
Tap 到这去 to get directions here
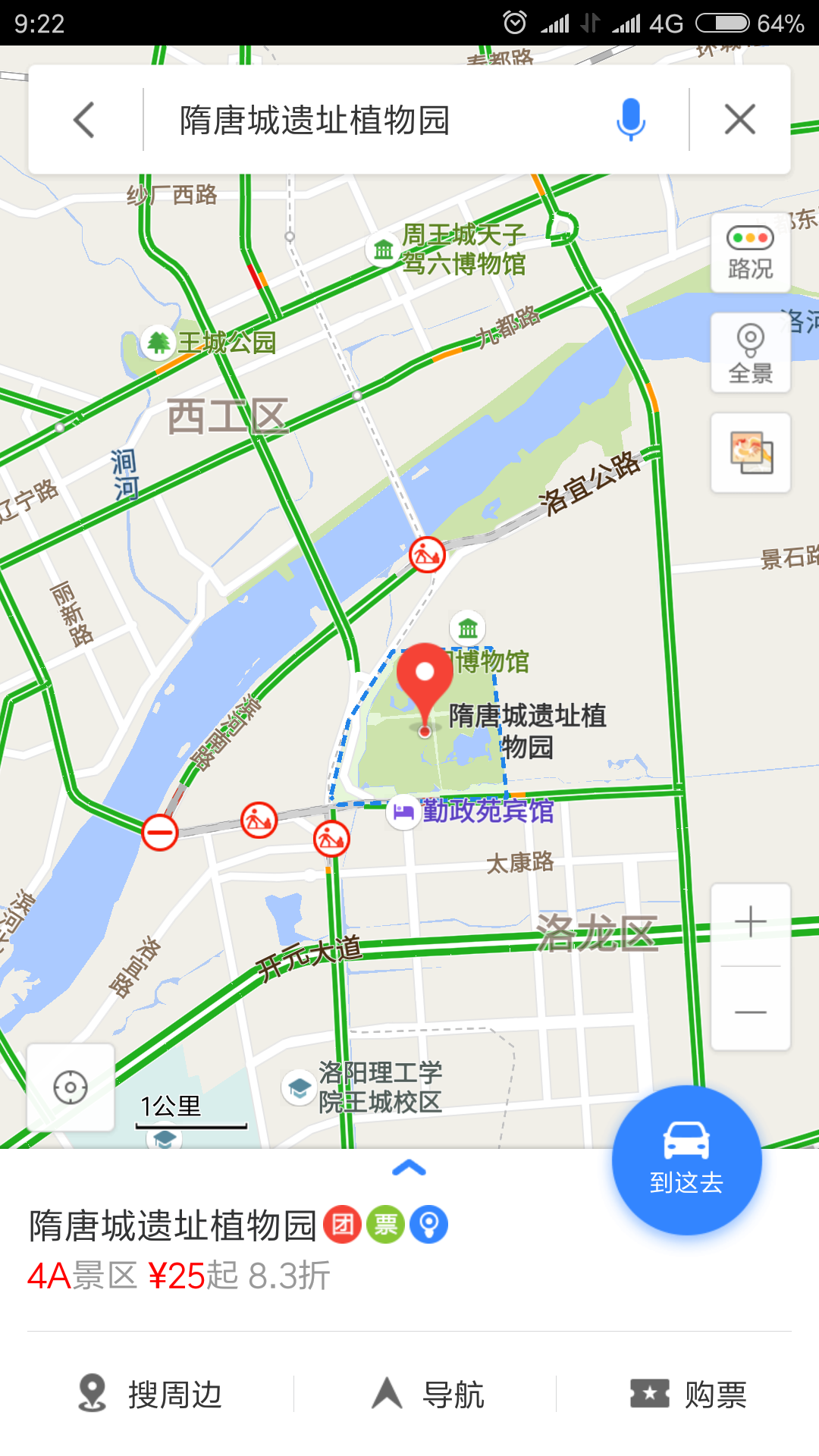(x=686, y=1159)
